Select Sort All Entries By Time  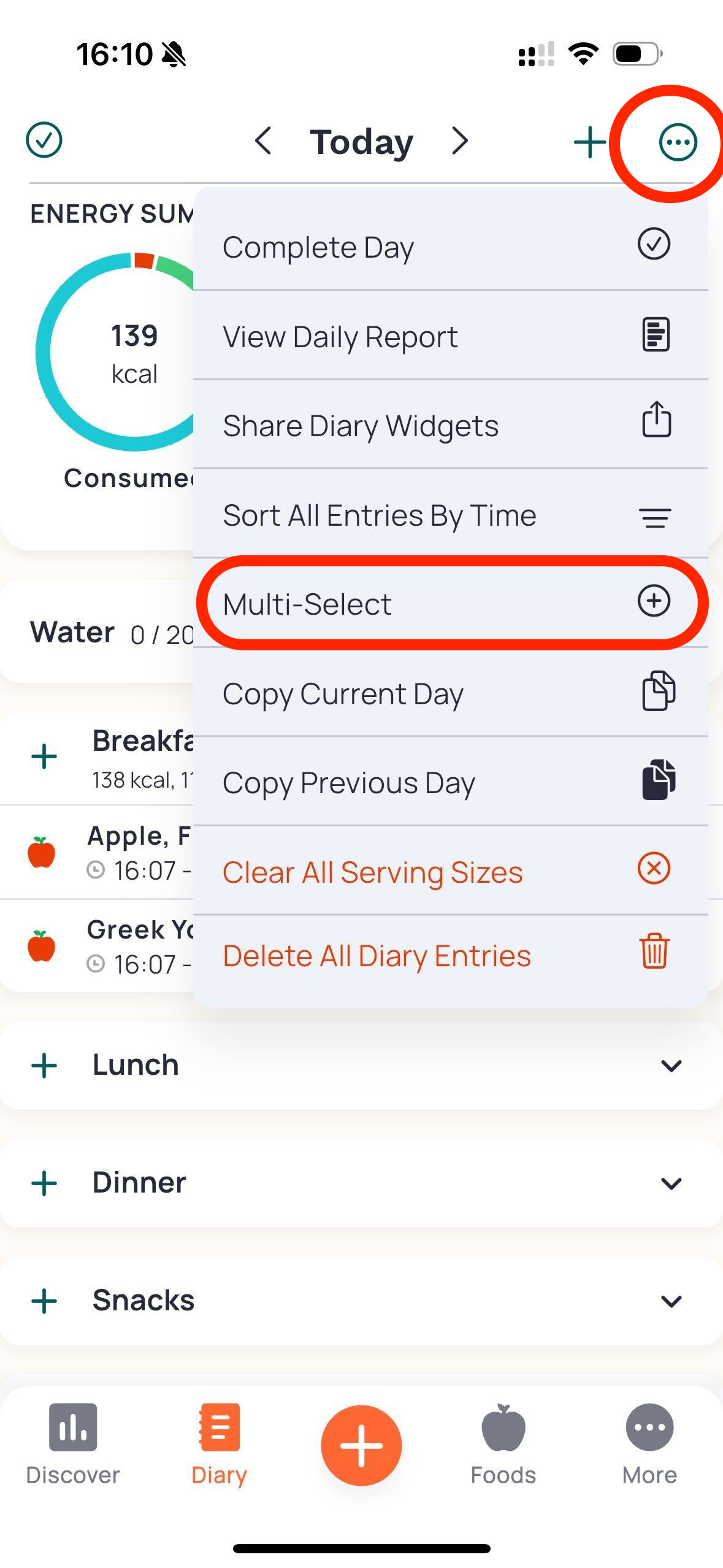point(451,514)
